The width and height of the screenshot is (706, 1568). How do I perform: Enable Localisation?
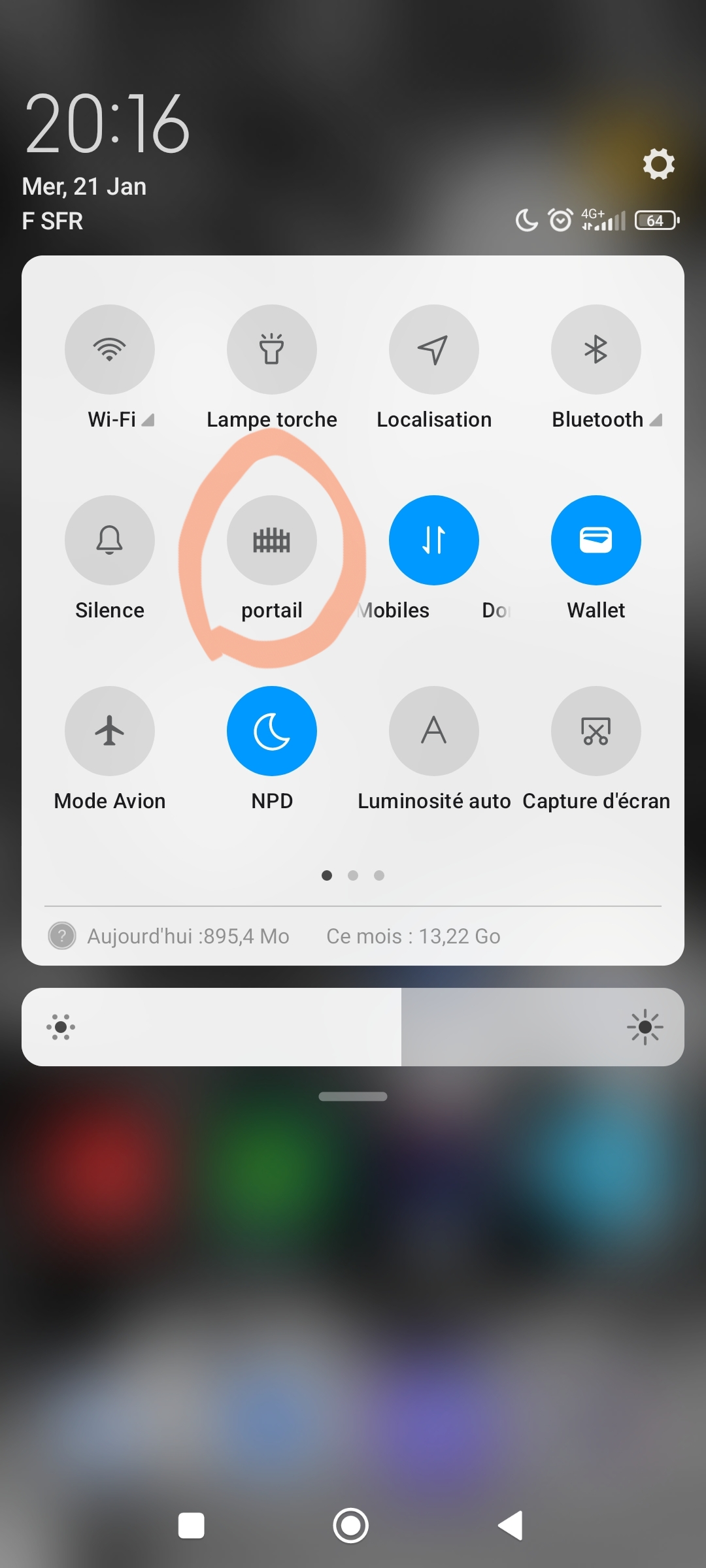(434, 350)
